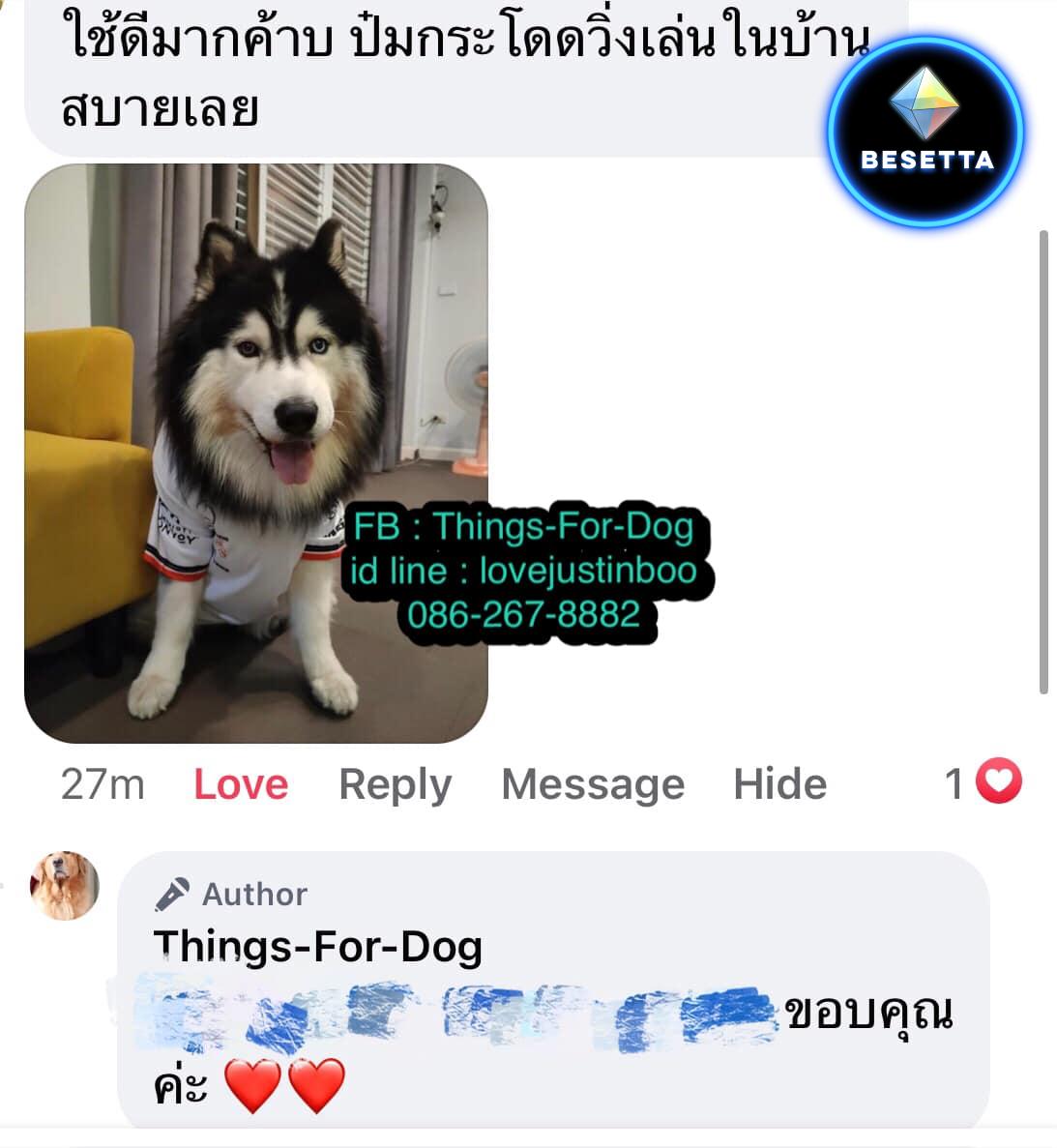This screenshot has height=1148, width=1057.
Task: Tap Love on the husky comment
Action: click(x=241, y=783)
